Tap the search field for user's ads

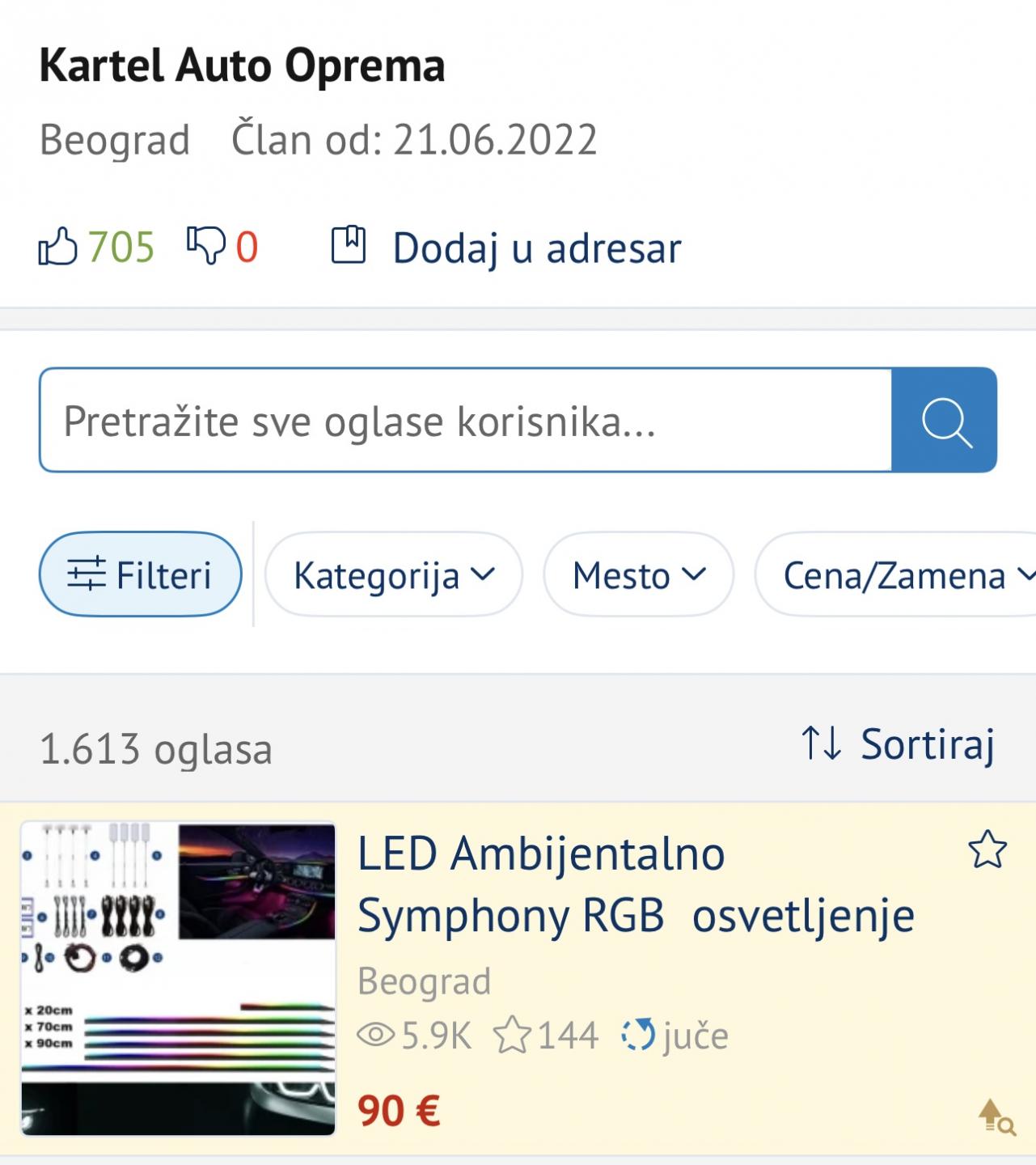(465, 420)
